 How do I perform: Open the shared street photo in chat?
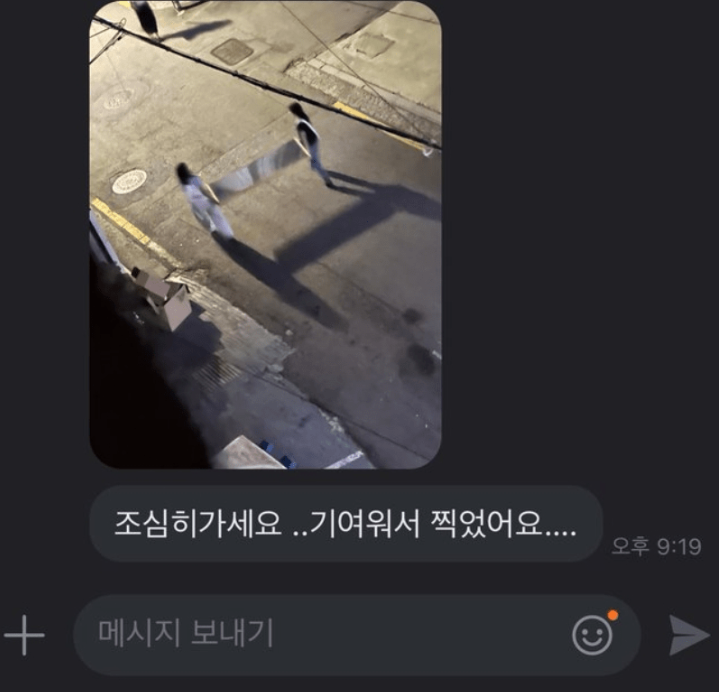265,235
